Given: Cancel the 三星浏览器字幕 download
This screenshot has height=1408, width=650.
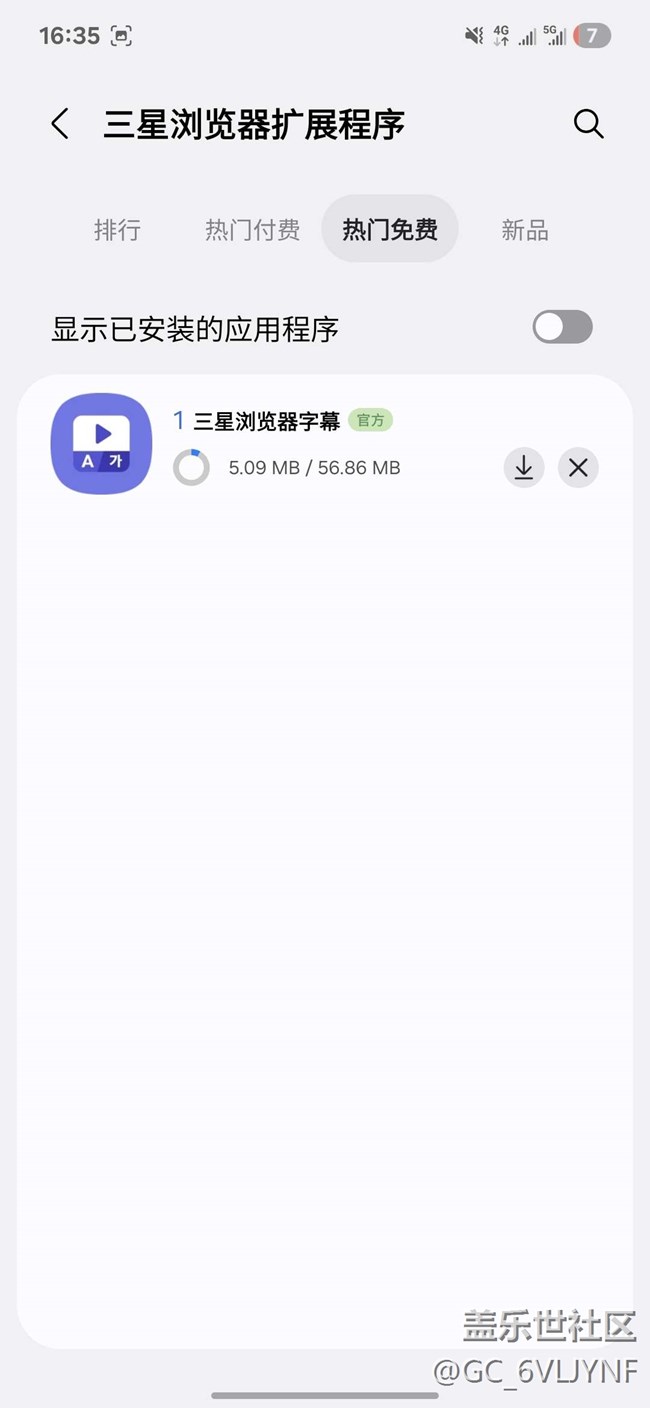Looking at the screenshot, I should [578, 467].
